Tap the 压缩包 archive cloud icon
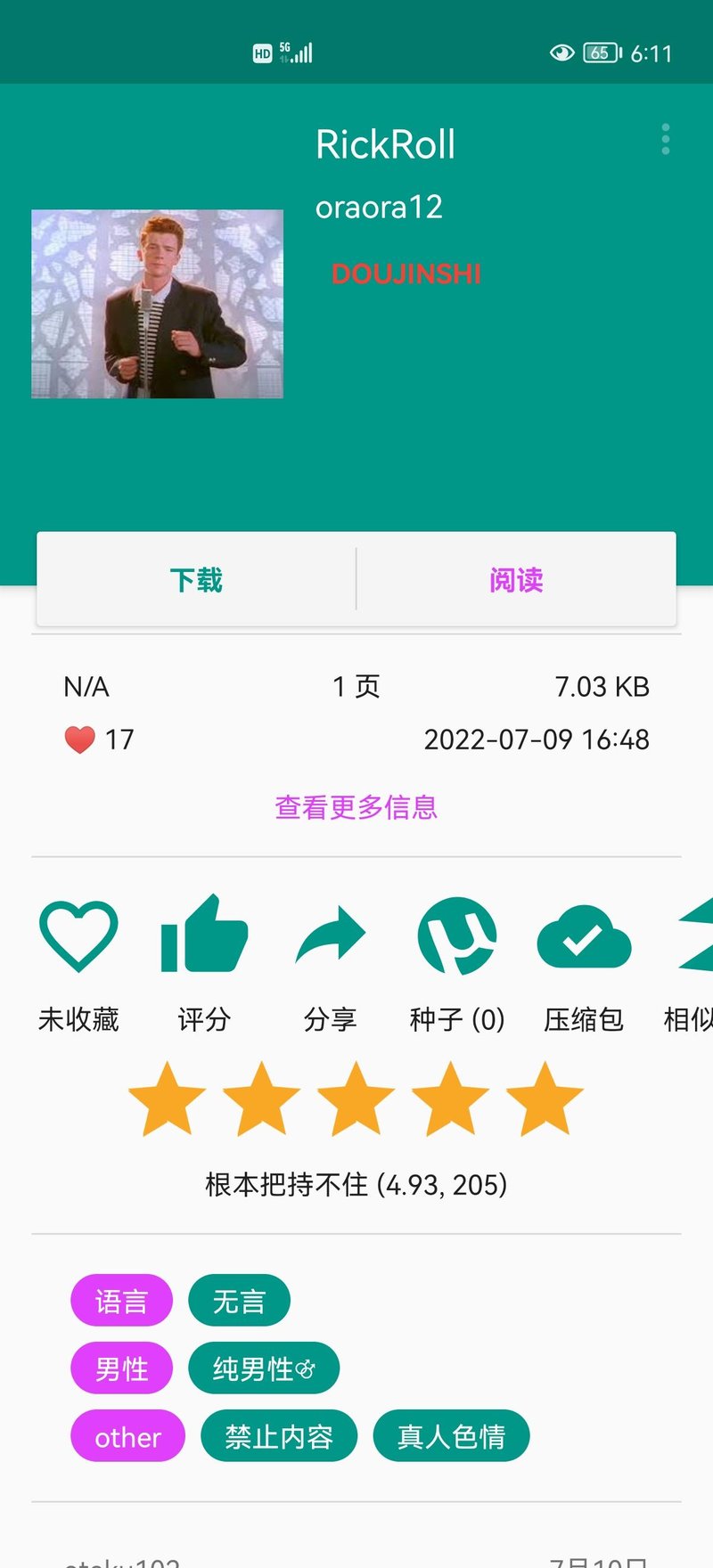This screenshot has width=713, height=1568. [x=584, y=964]
